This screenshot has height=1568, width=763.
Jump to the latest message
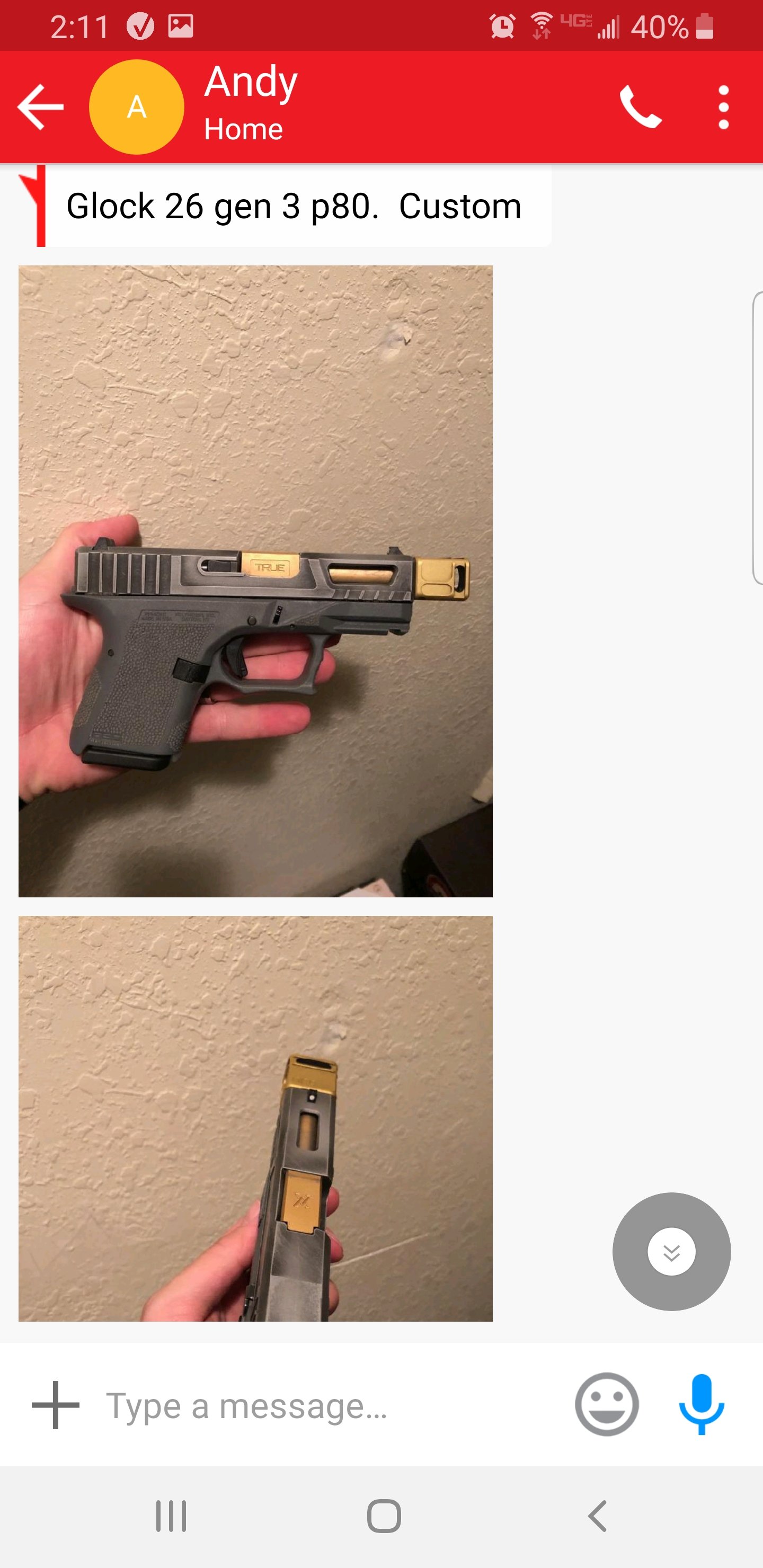pos(672,1252)
